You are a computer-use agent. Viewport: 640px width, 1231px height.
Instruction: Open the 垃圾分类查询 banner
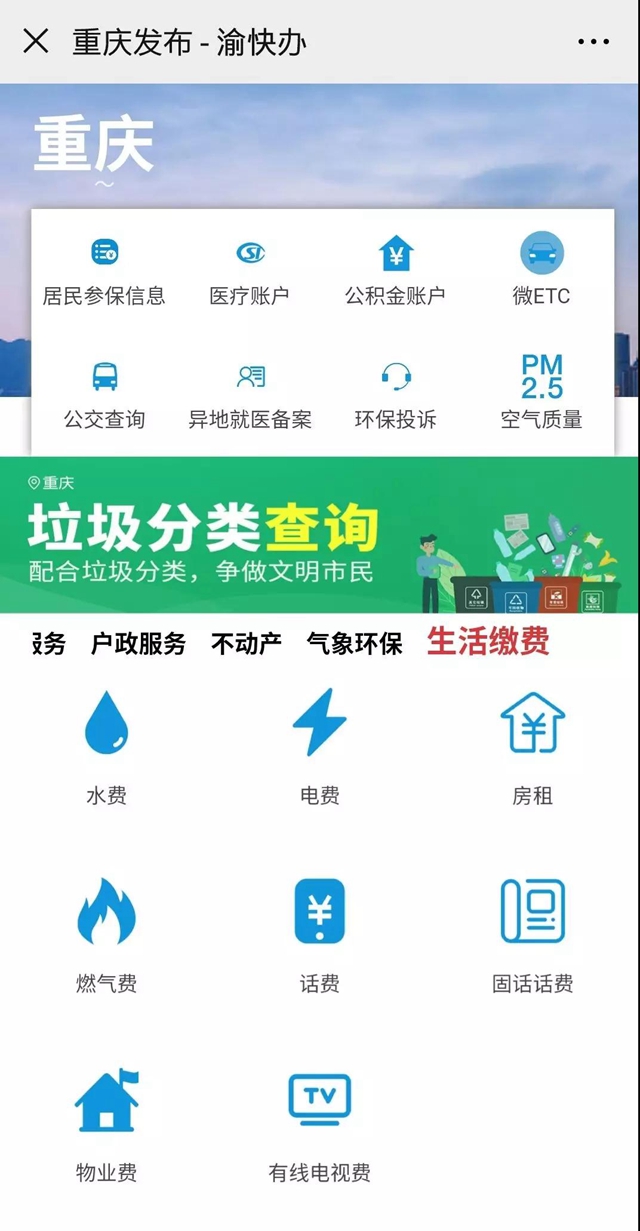point(320,535)
